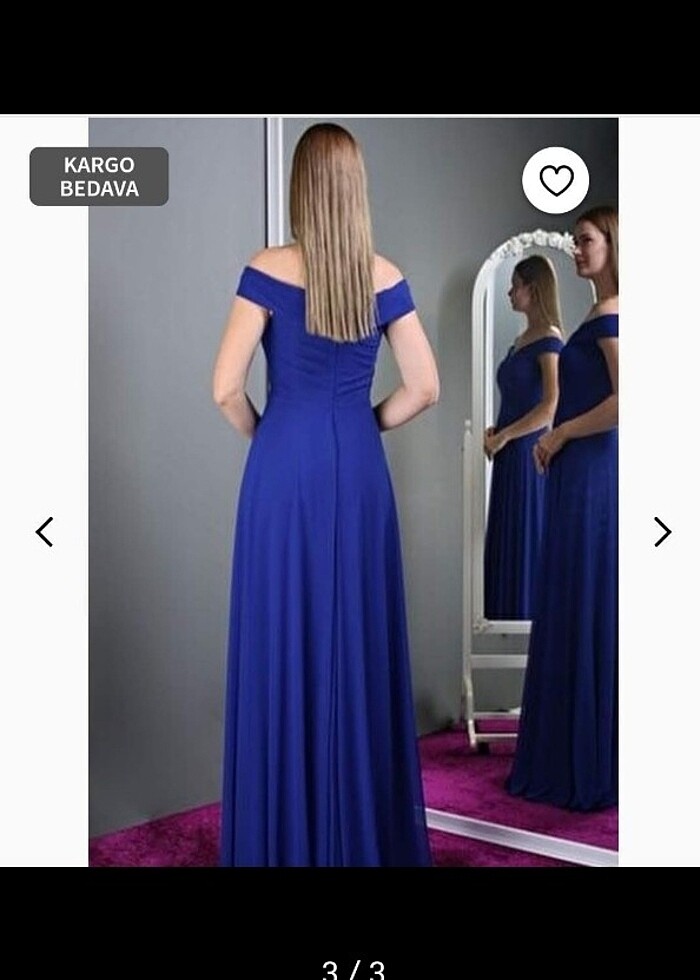This screenshot has width=700, height=980.
Task: Go to the previous product photo
Action: click(x=44, y=532)
